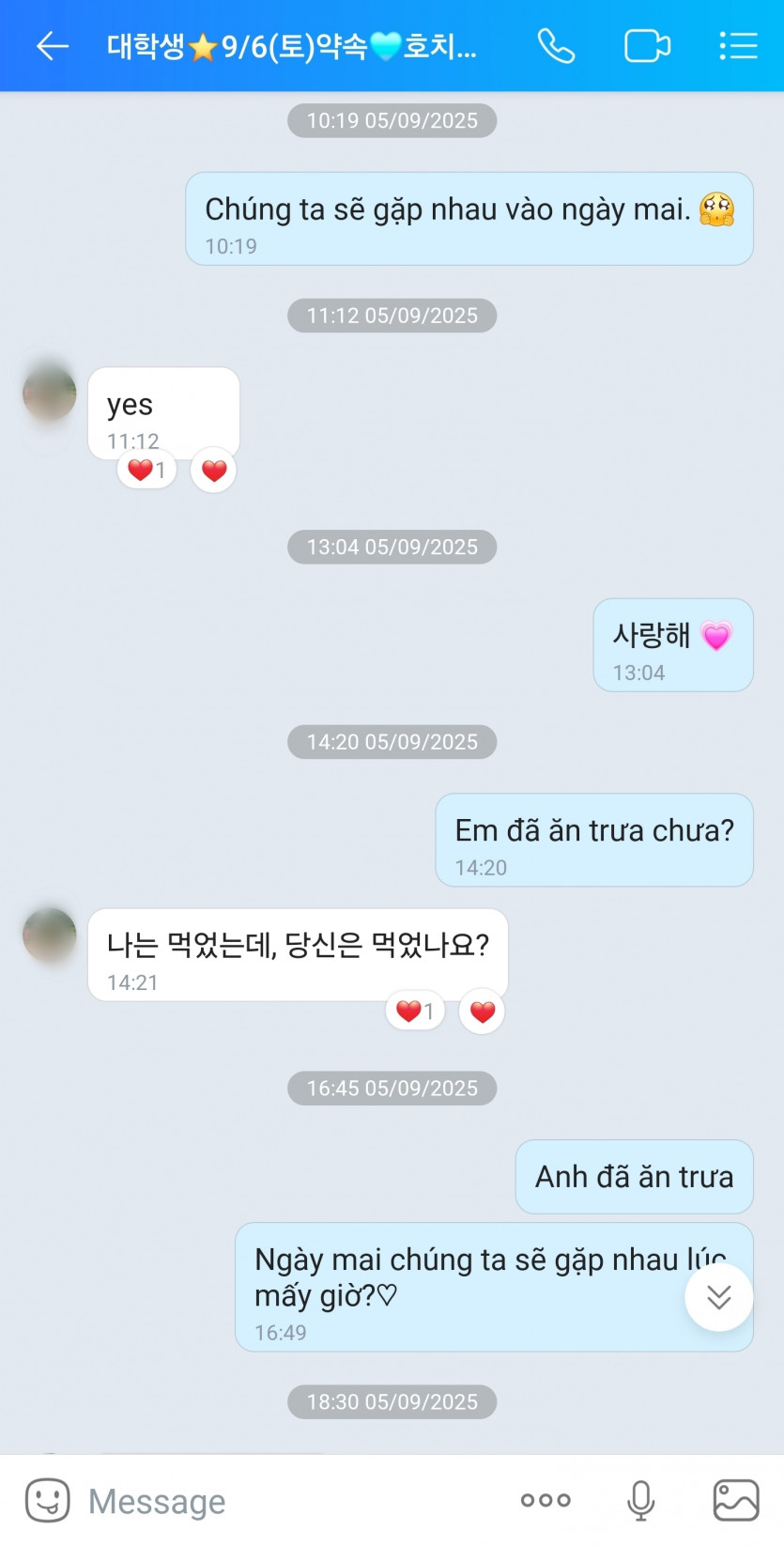This screenshot has height=1546, width=784.
Task: Open more attachment options
Action: 546,1500
